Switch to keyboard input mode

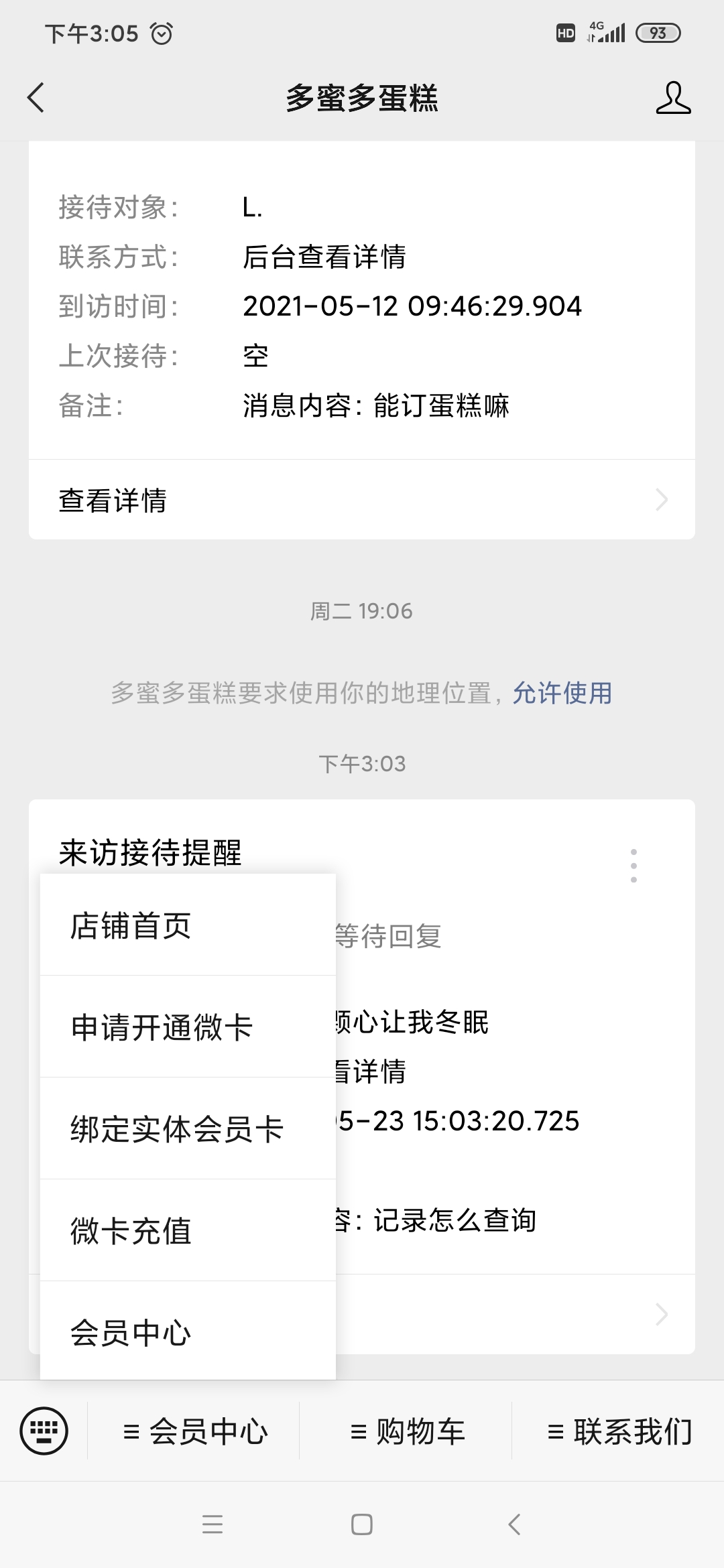pos(44,1431)
